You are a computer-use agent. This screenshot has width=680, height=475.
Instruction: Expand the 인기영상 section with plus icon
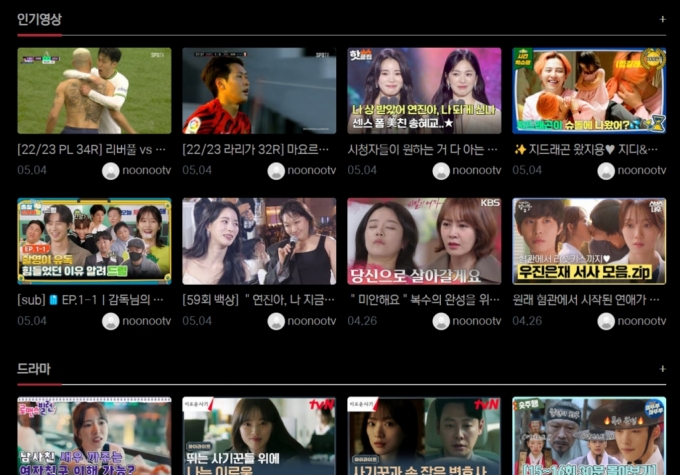(662, 19)
